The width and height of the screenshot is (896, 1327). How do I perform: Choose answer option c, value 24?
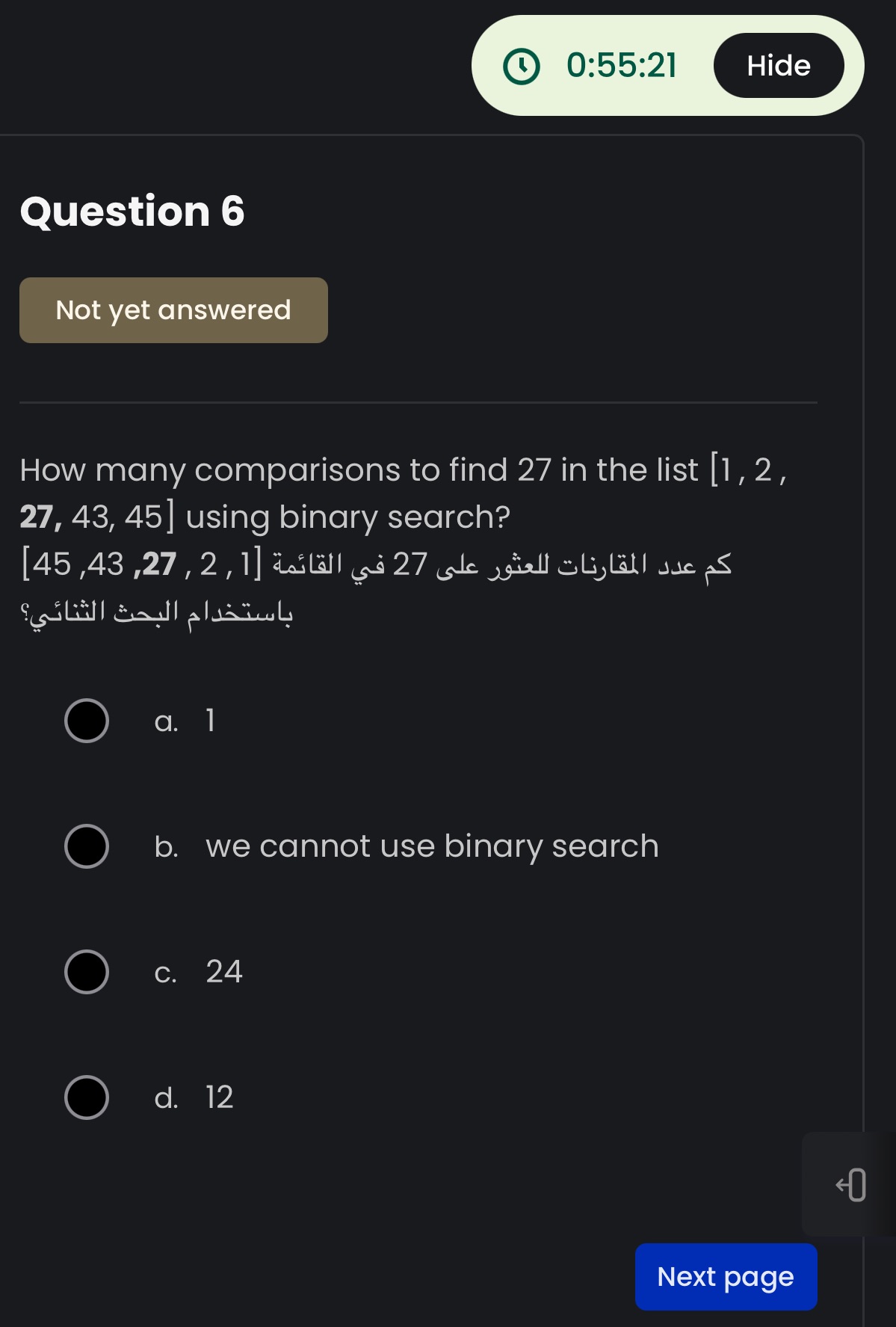click(87, 973)
